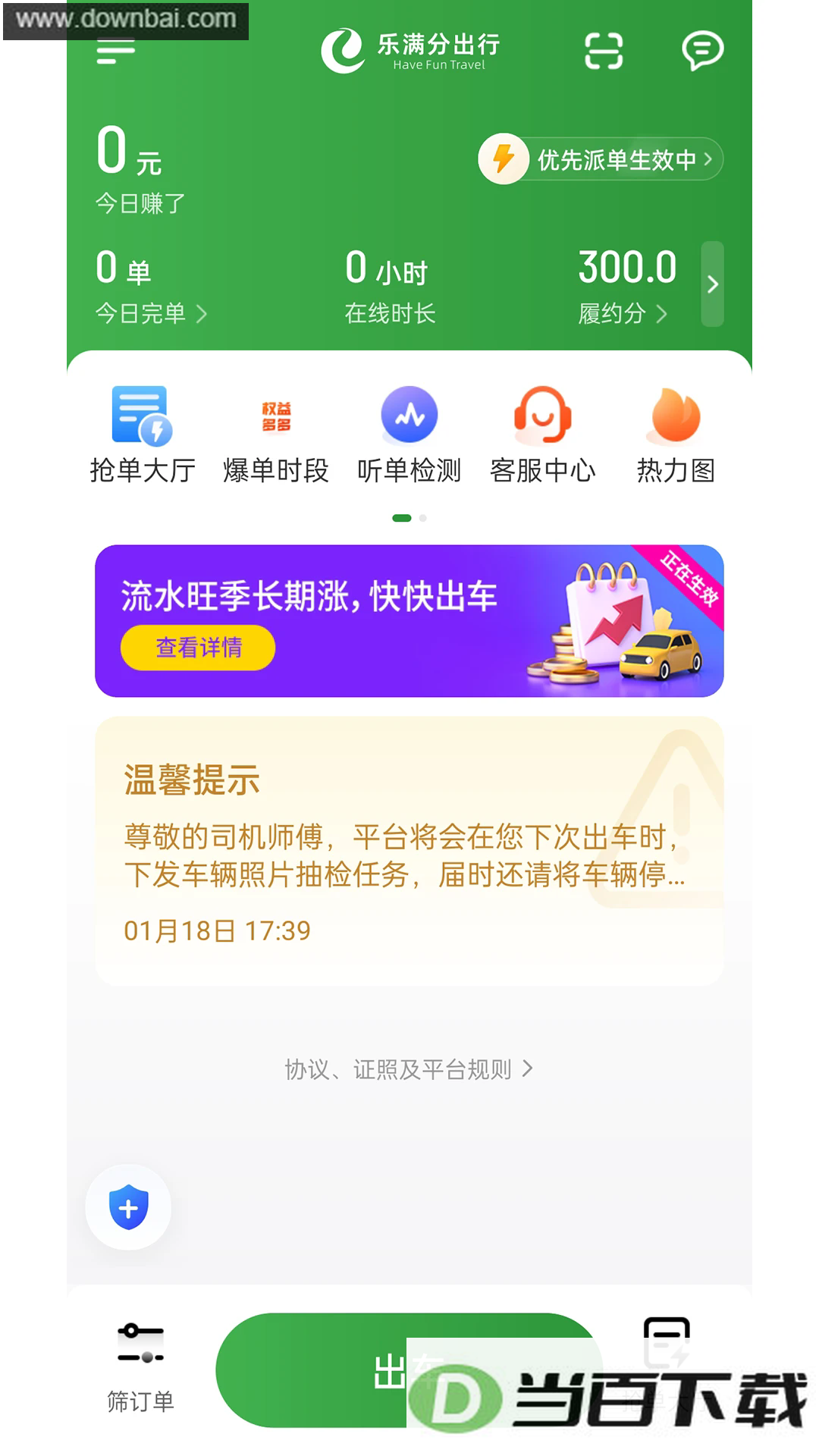Open the 温馨提示 notice card
This screenshot has height=1456, width=819.
409,851
